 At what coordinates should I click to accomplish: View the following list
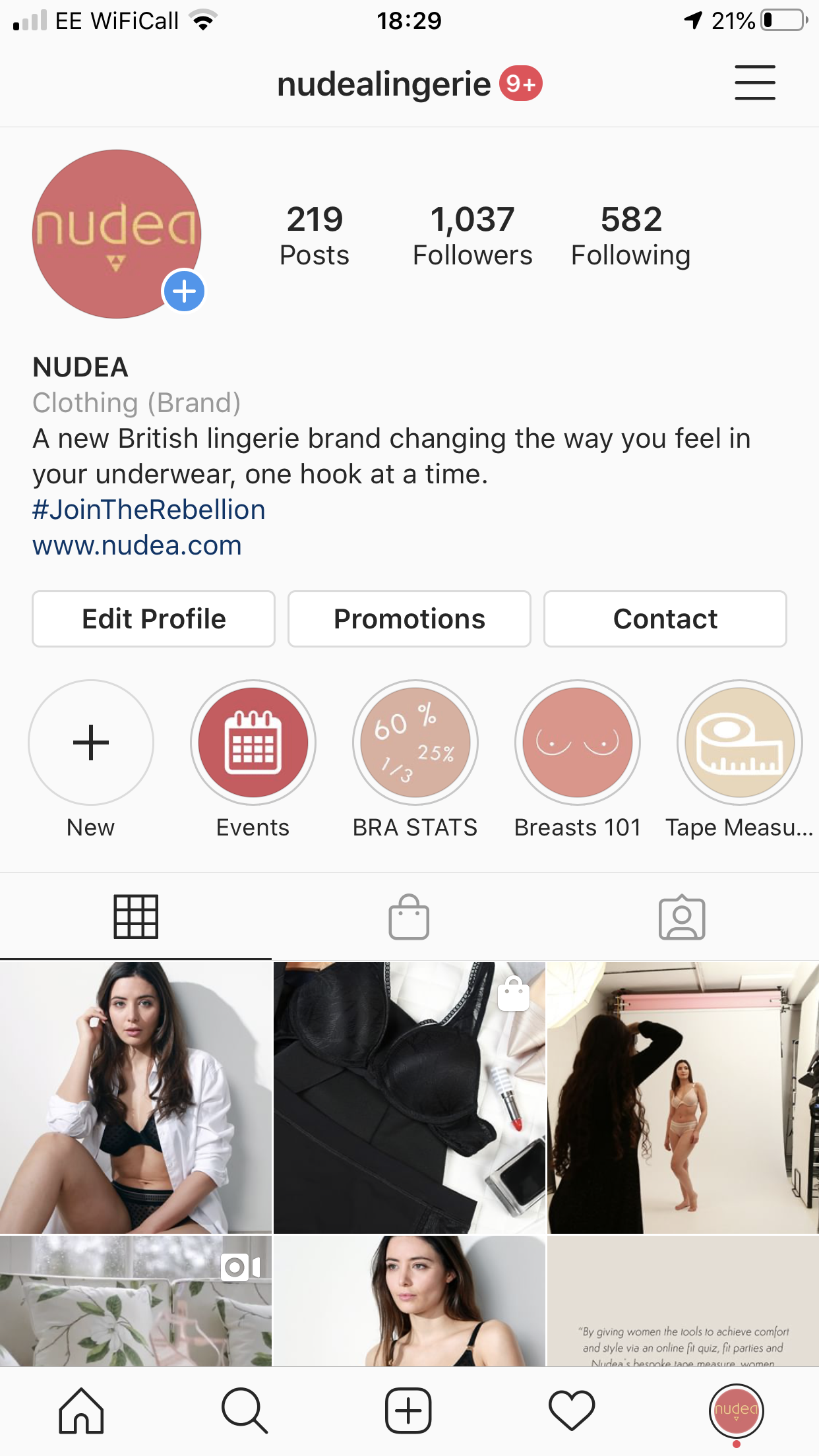click(x=631, y=236)
